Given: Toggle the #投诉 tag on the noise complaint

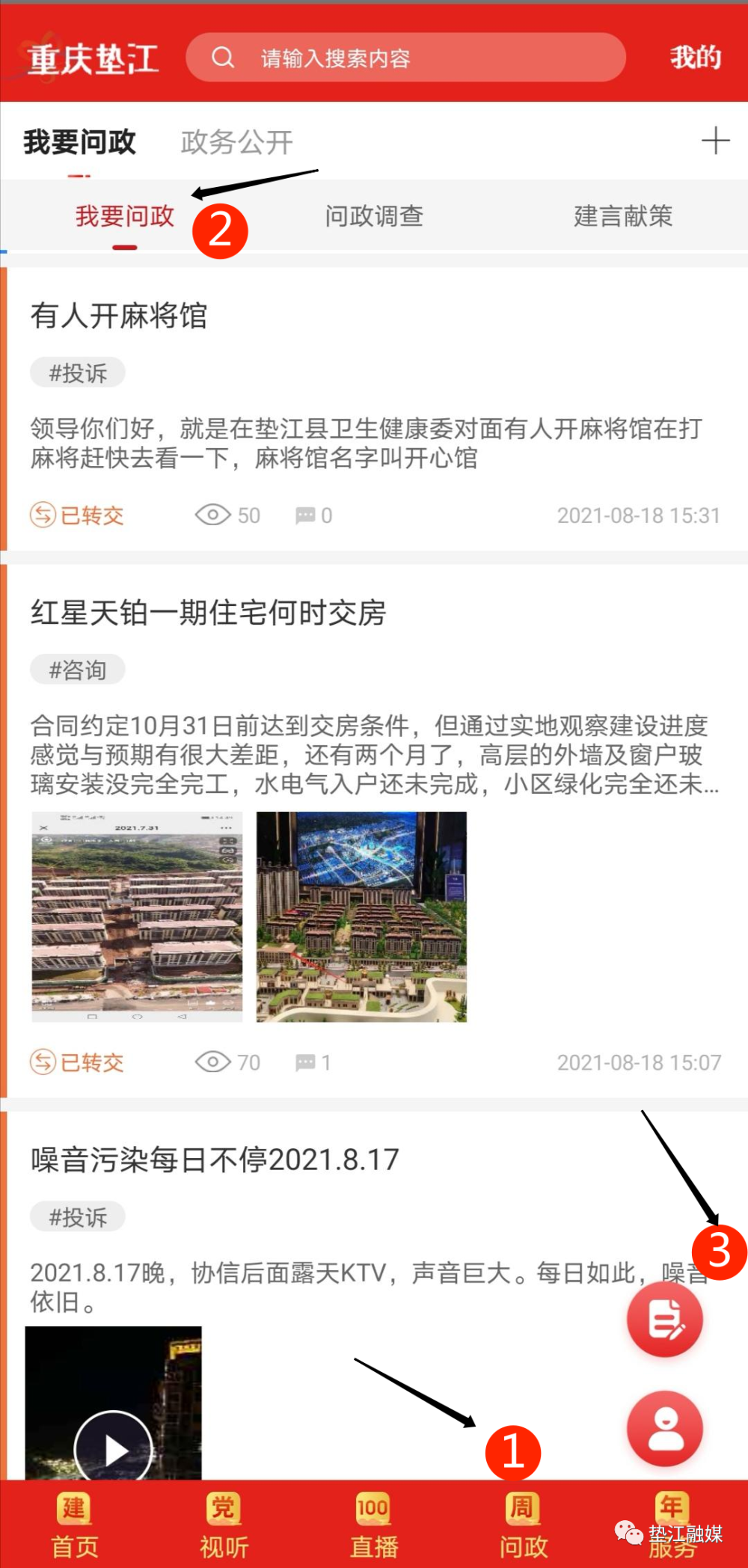Looking at the screenshot, I should click(78, 1216).
